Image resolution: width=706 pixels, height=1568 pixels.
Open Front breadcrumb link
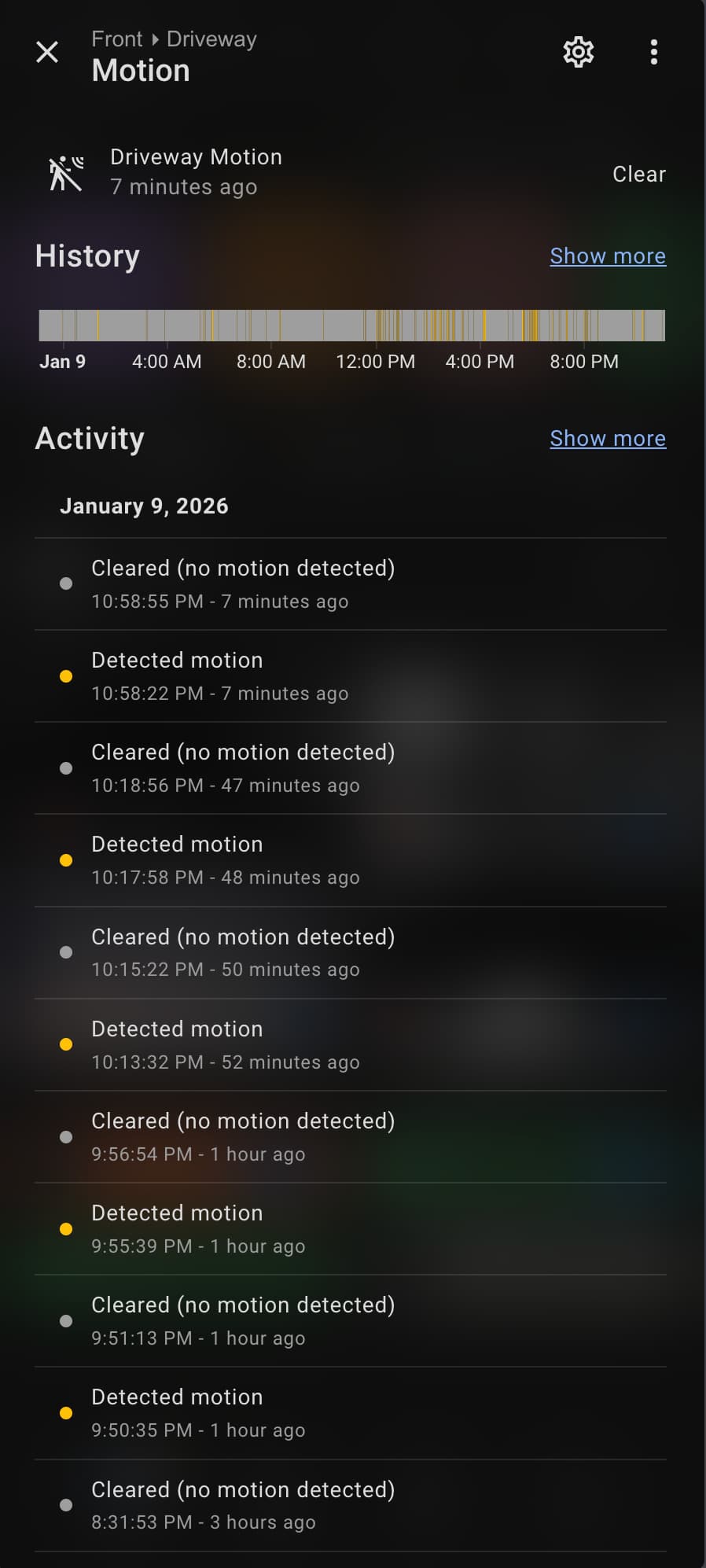pyautogui.click(x=117, y=39)
